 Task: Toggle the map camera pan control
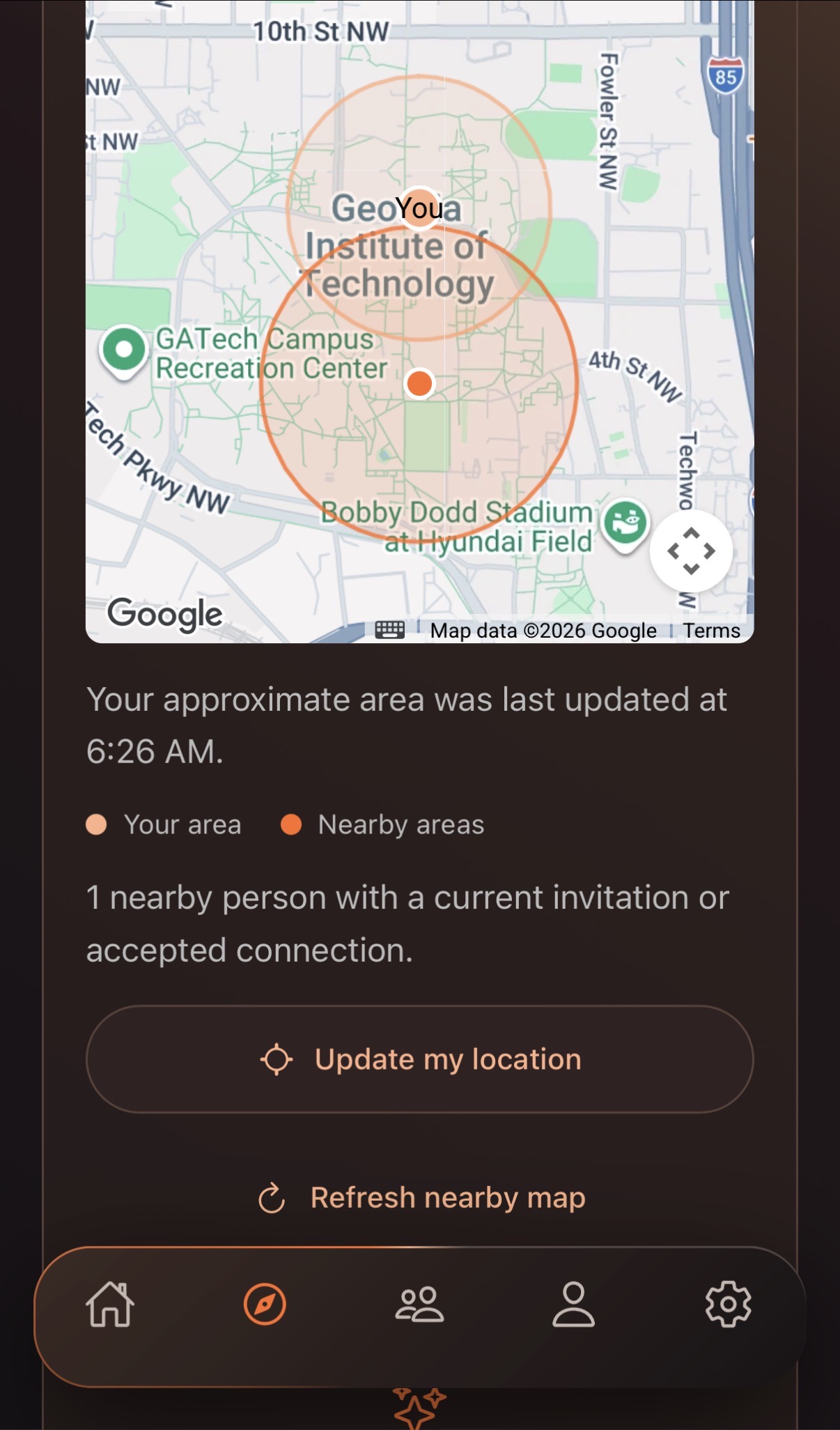(x=691, y=551)
